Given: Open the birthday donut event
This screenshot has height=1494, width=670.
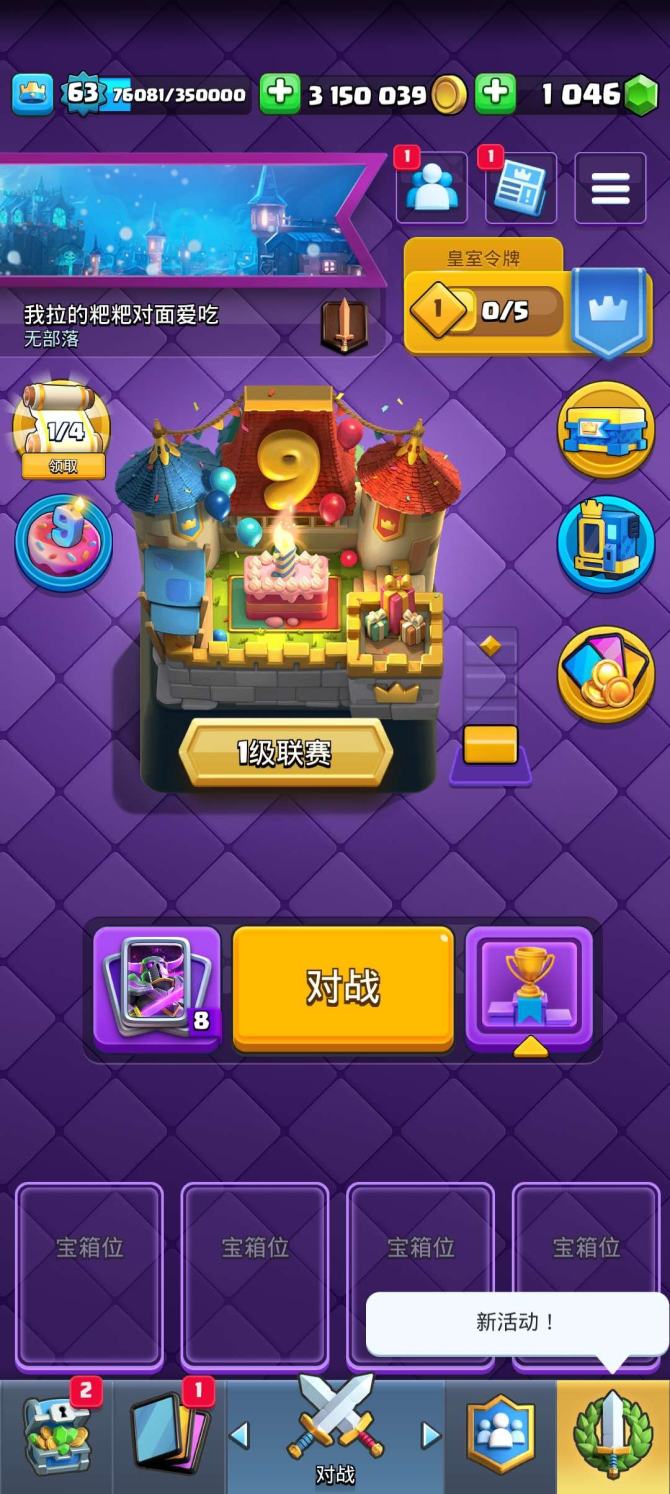Looking at the screenshot, I should pos(63,541).
